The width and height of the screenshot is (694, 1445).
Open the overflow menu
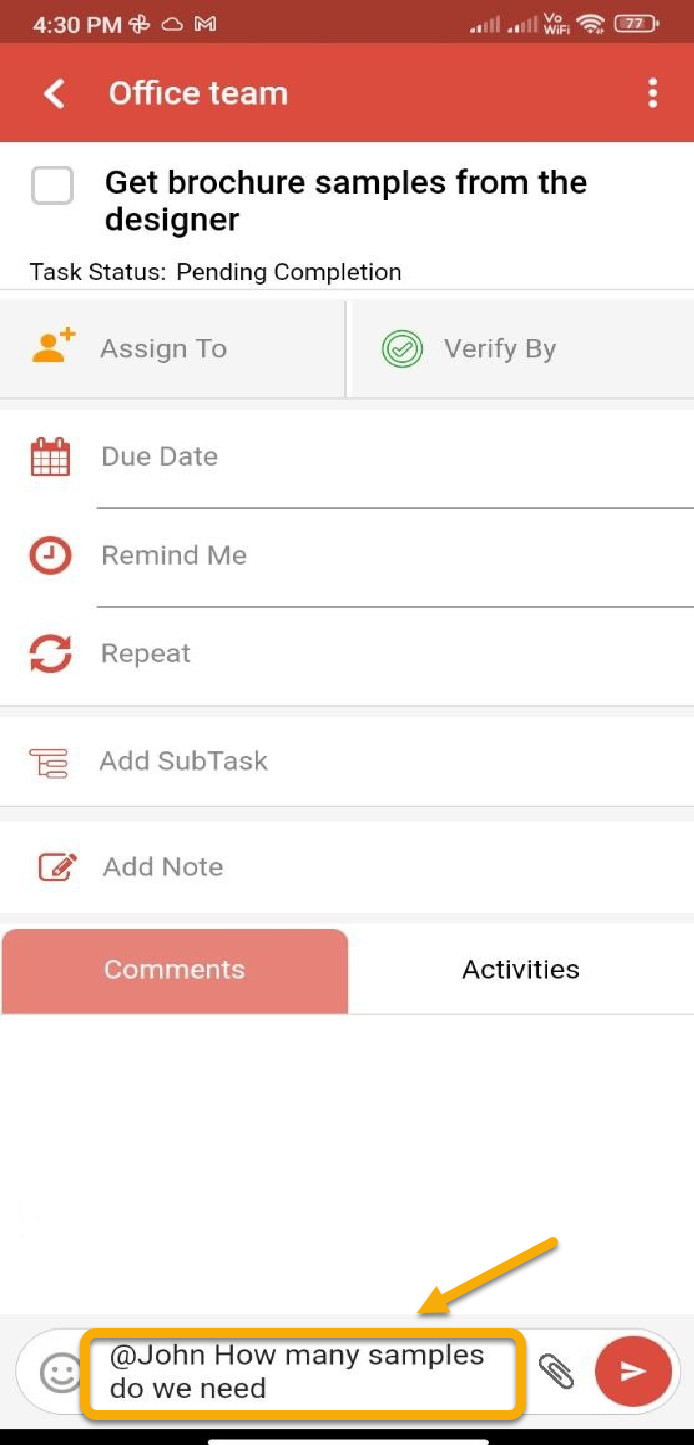[x=652, y=94]
